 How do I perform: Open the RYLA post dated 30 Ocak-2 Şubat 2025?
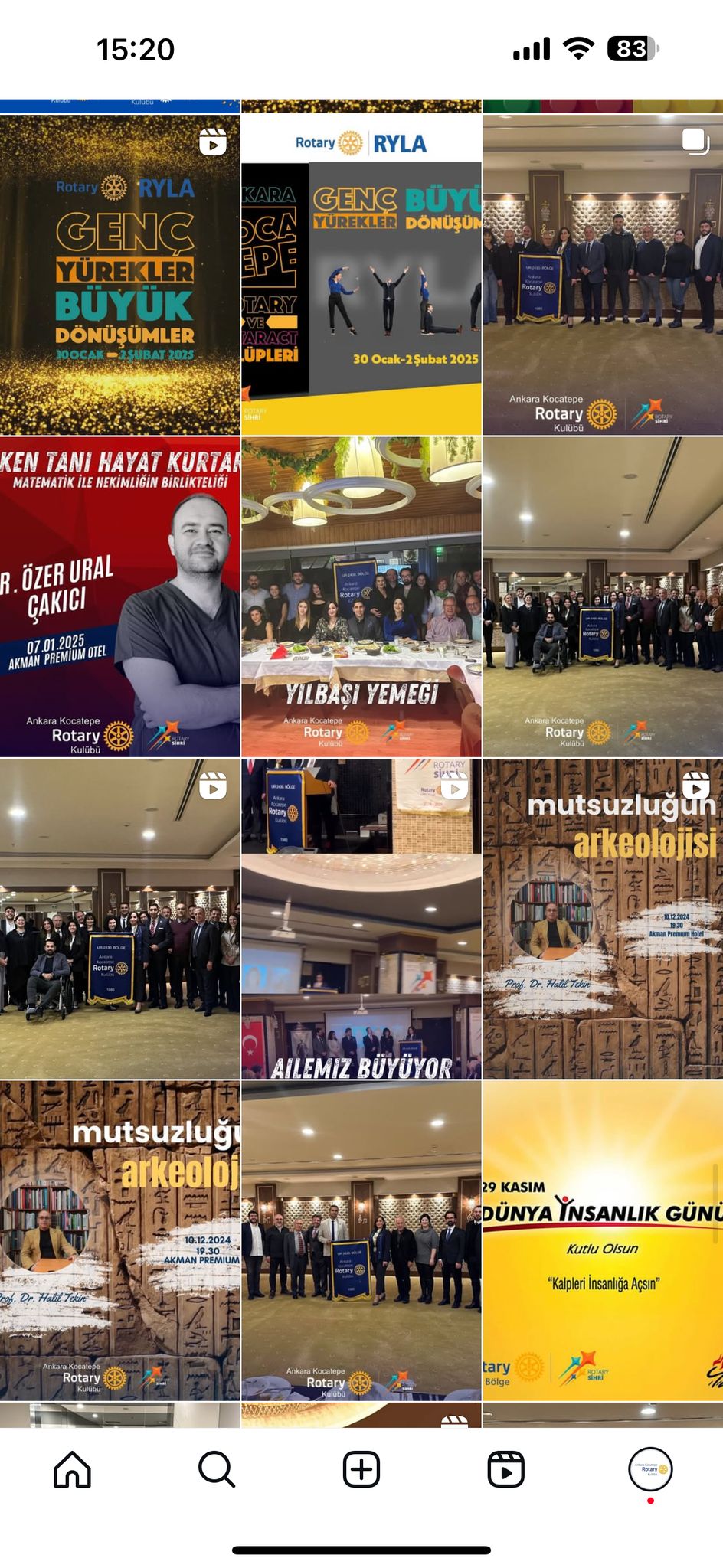[361, 275]
